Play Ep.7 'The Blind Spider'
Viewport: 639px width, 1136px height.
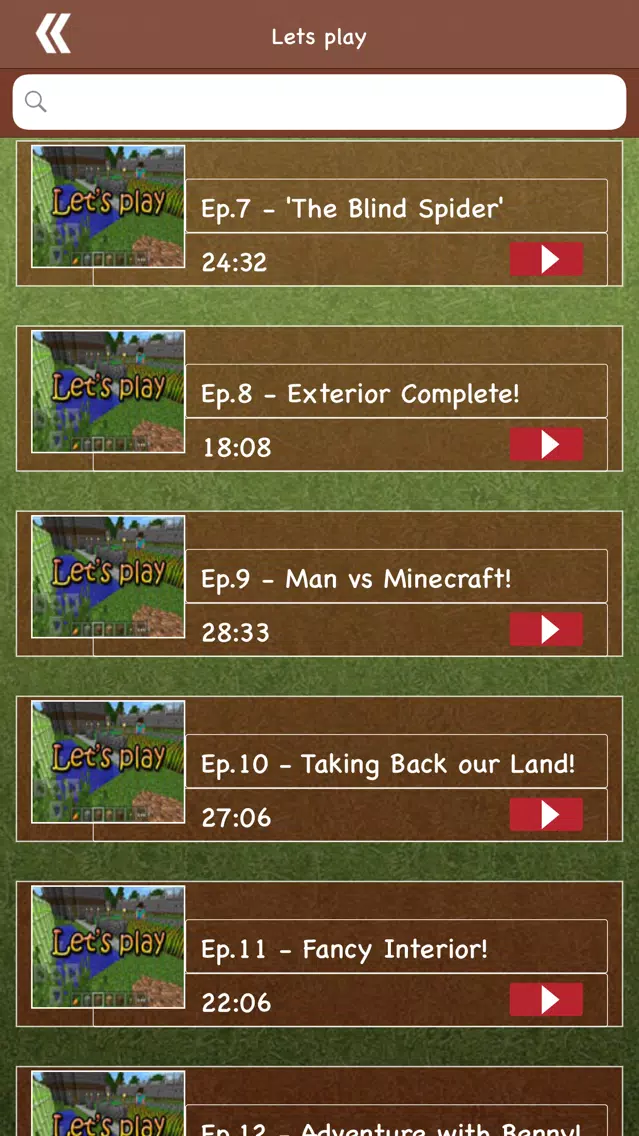(546, 260)
